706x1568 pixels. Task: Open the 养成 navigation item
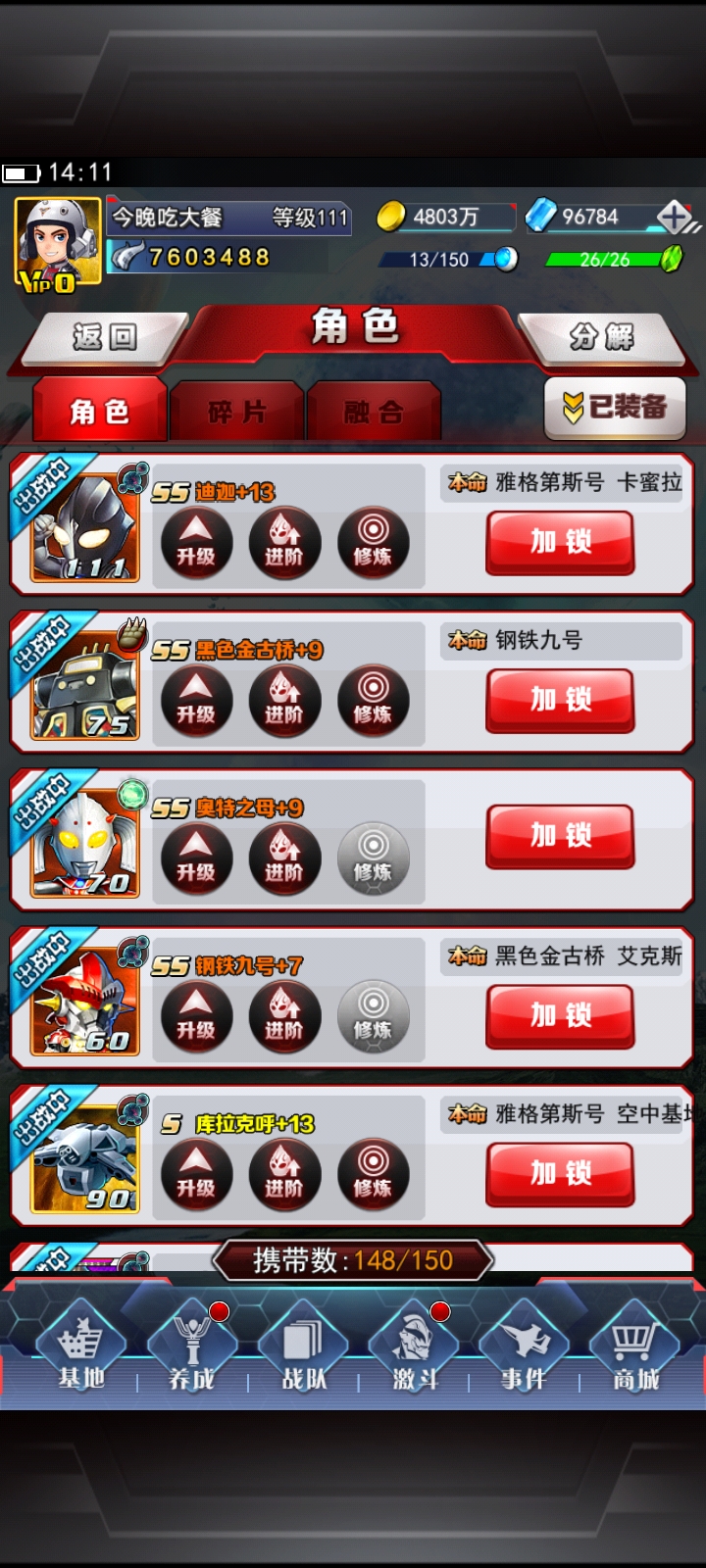192,1352
